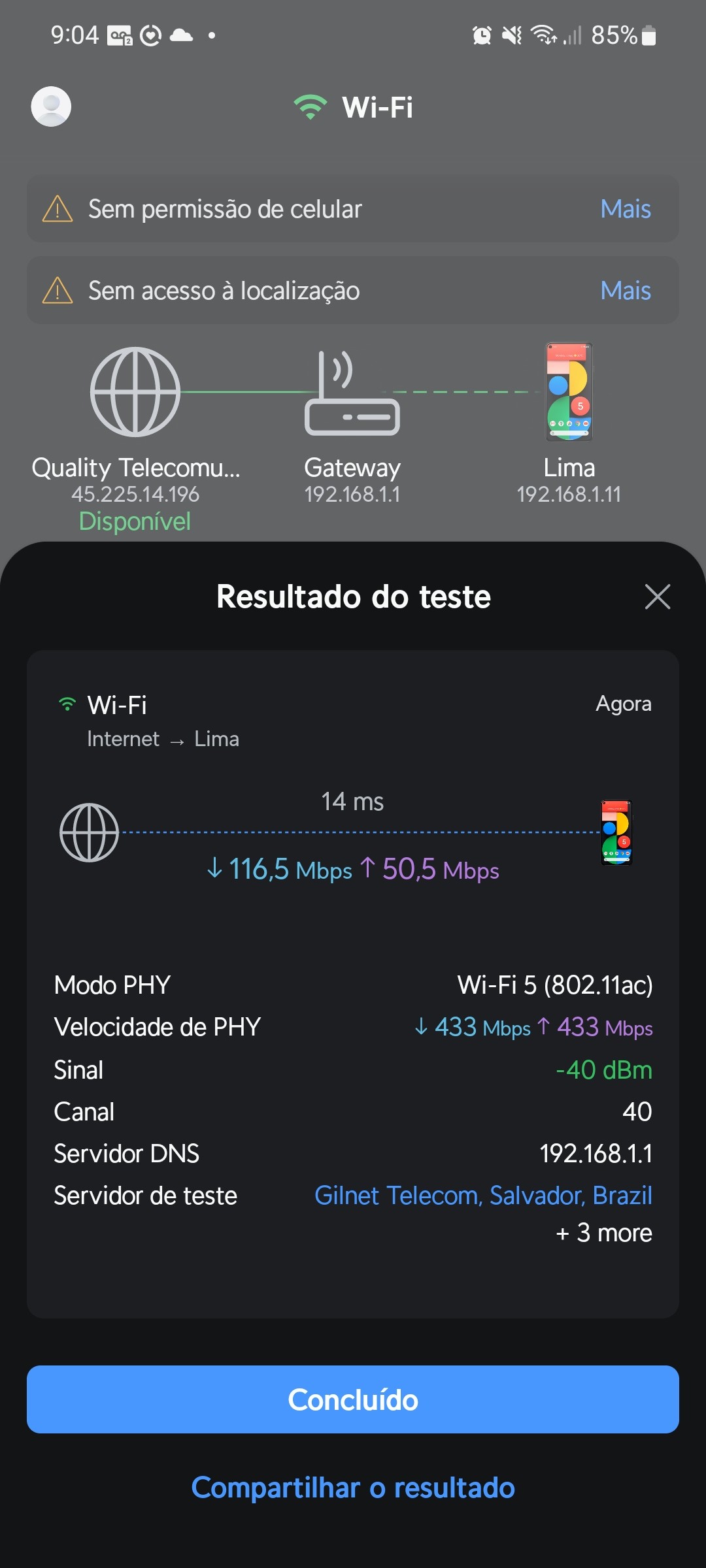This screenshot has height=1568, width=706.
Task: Open Mais for Sem permissão de celular
Action: 626,209
